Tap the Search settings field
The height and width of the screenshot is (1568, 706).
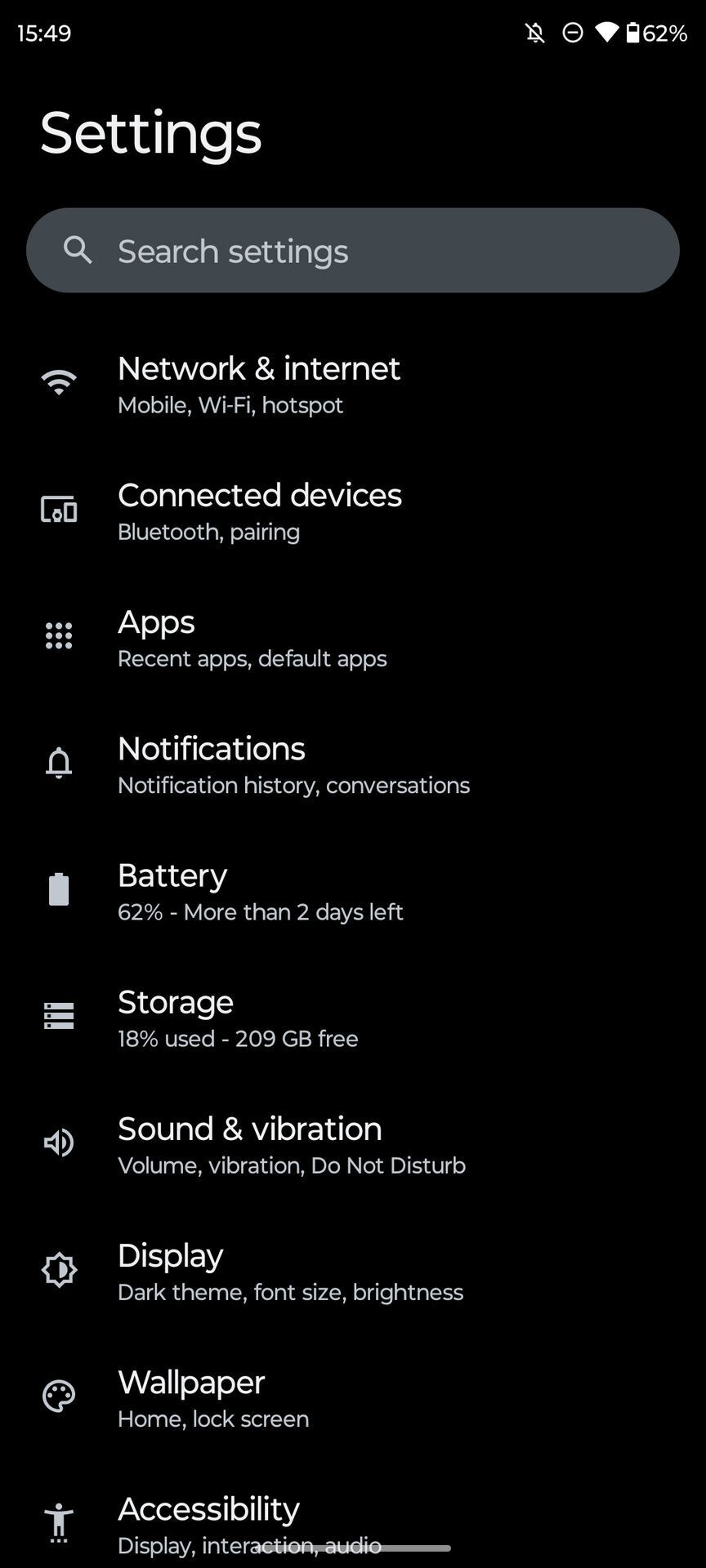click(x=353, y=251)
